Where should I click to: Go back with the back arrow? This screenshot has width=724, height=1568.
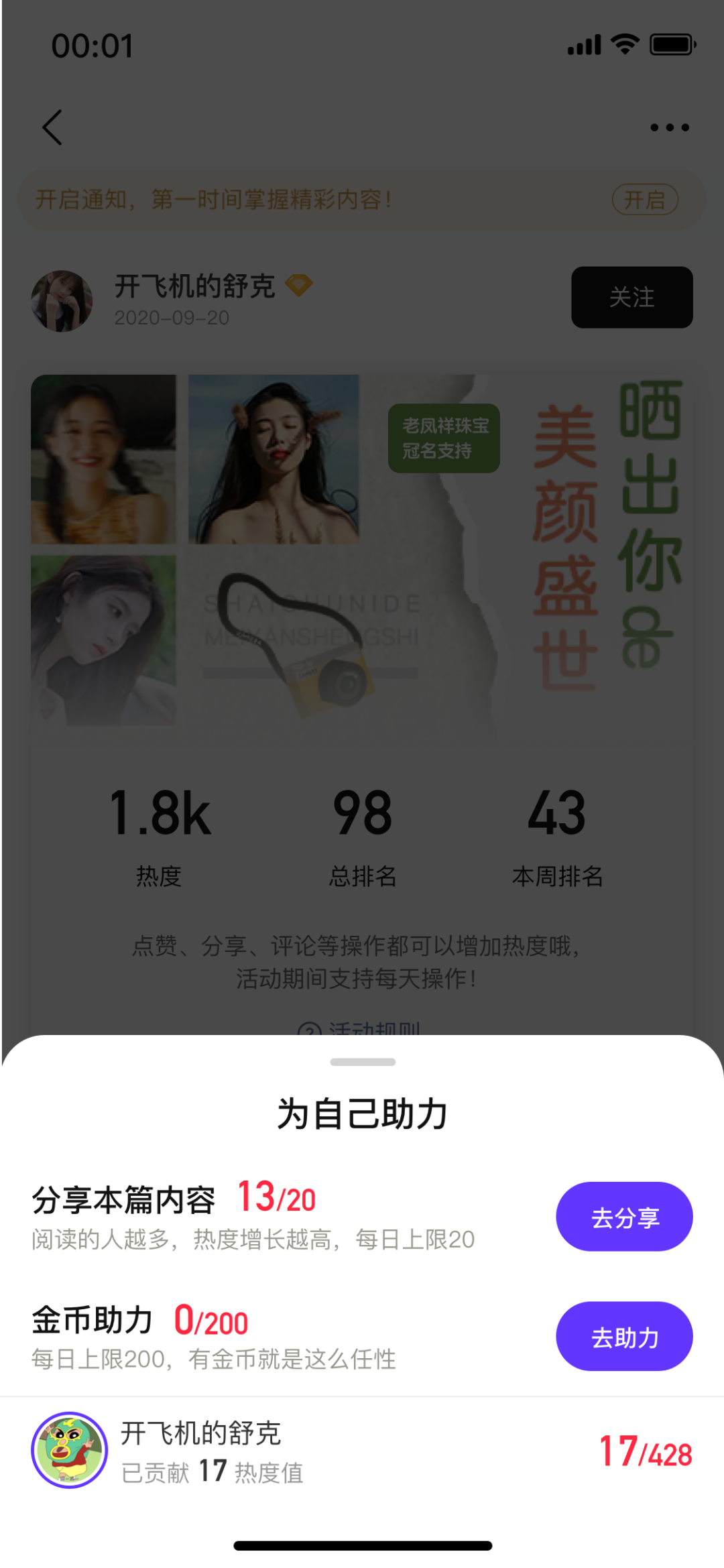[x=52, y=127]
